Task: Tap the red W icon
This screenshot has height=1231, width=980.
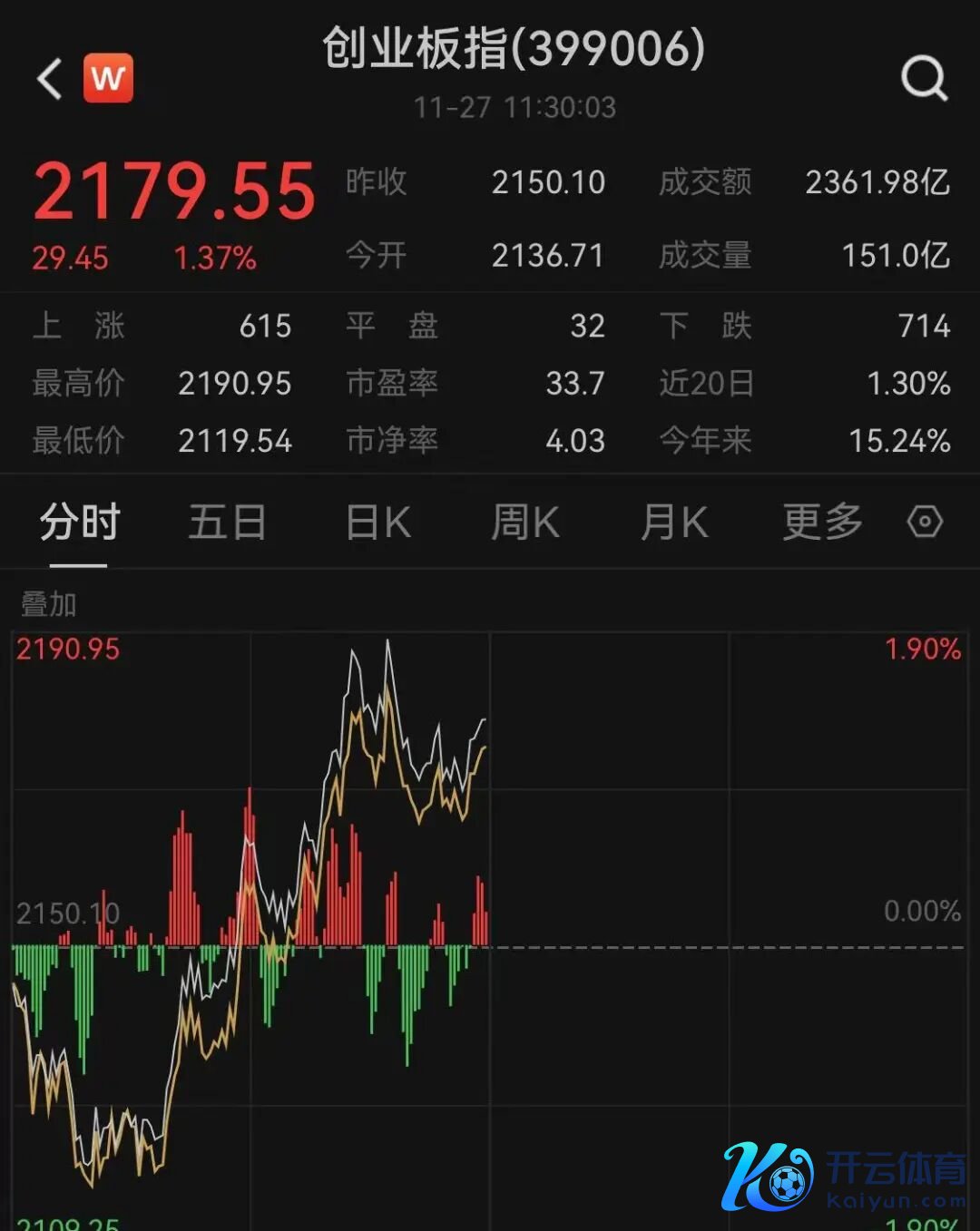Action: (108, 78)
